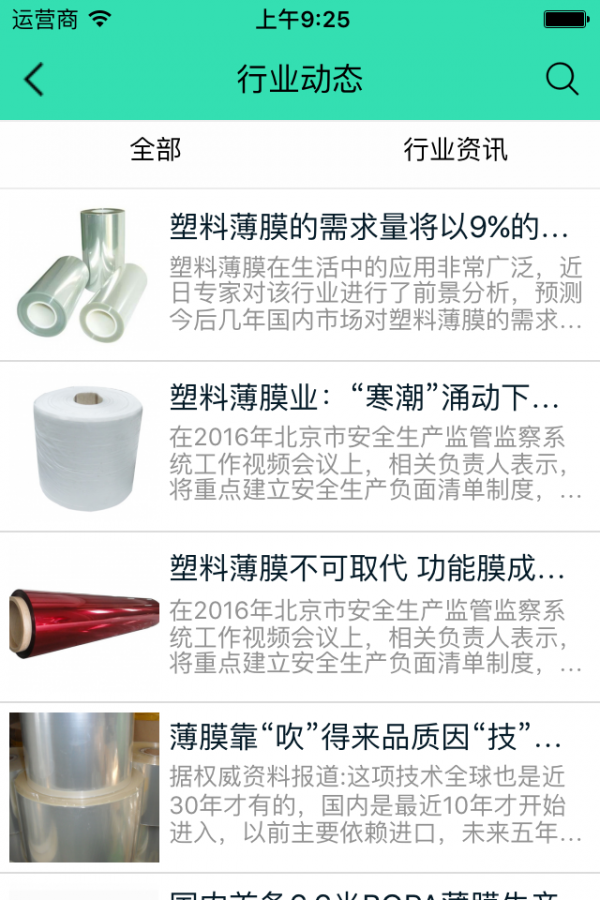Select the 行业资讯 tab
The height and width of the screenshot is (900, 600).
pos(455,150)
